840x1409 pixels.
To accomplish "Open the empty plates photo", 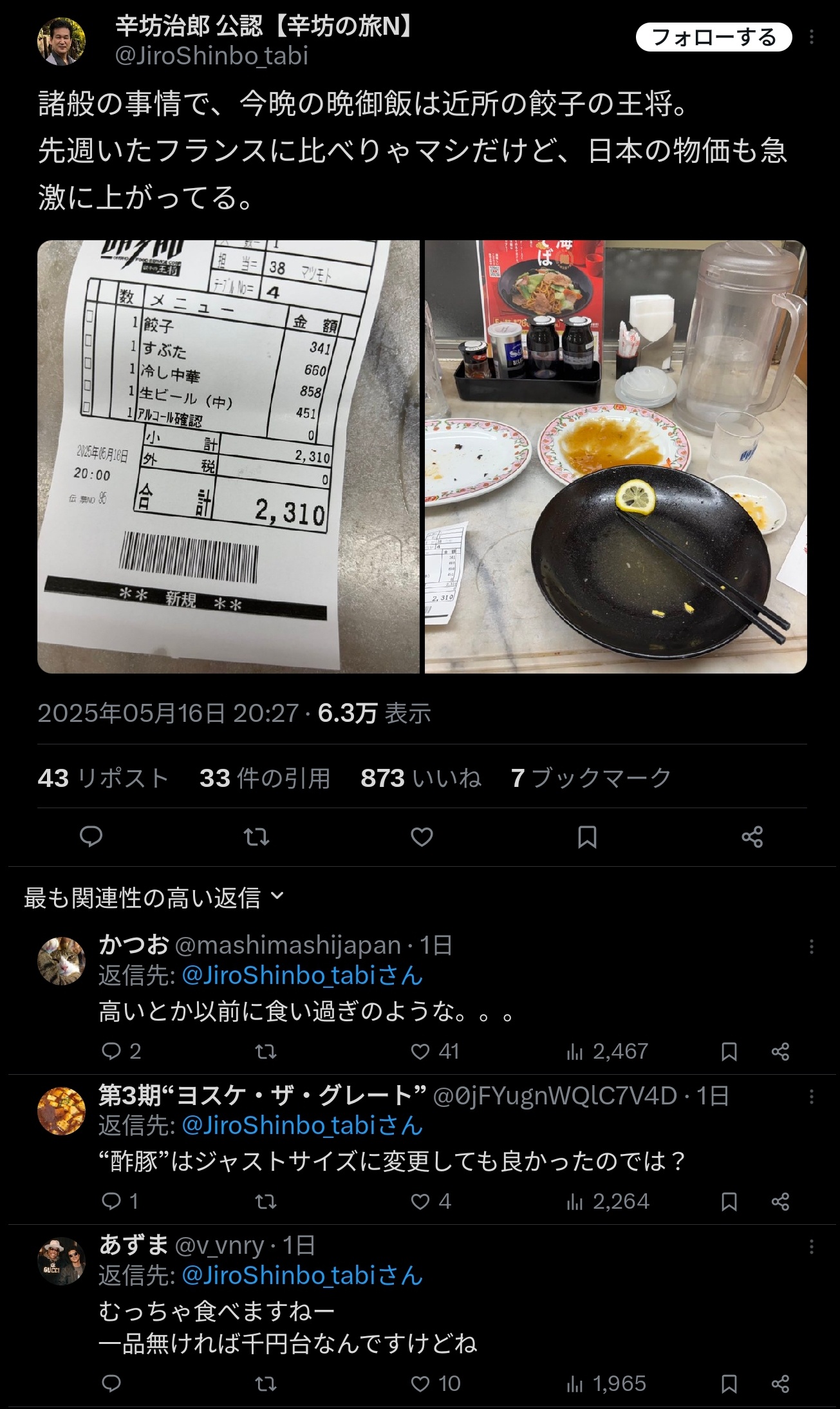I will tap(615, 457).
